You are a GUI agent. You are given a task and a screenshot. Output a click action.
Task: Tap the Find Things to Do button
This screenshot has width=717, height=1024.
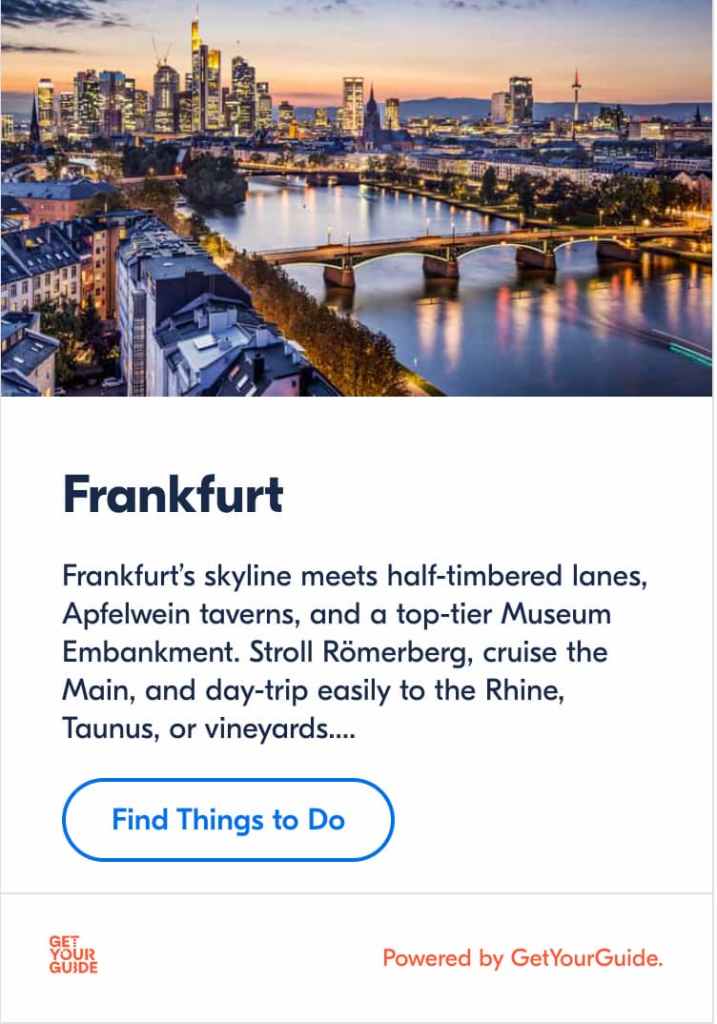[228, 820]
